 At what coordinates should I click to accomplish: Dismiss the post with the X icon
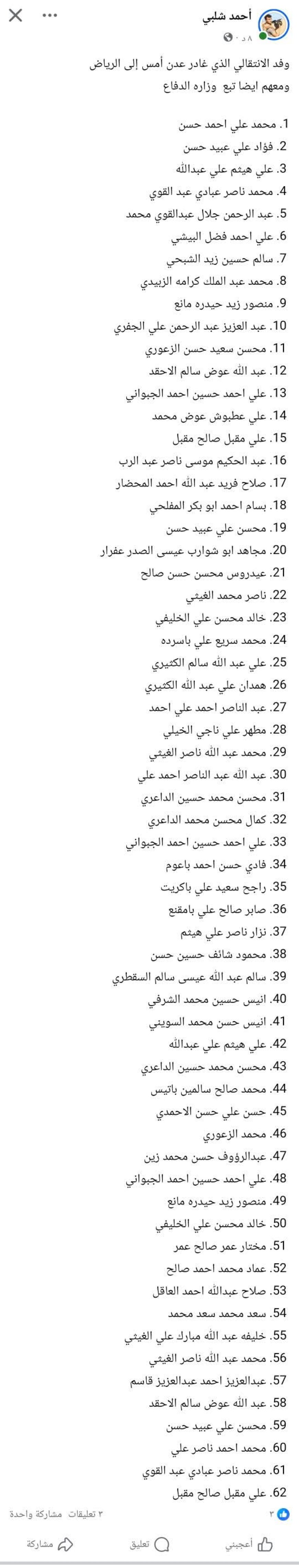(15, 15)
